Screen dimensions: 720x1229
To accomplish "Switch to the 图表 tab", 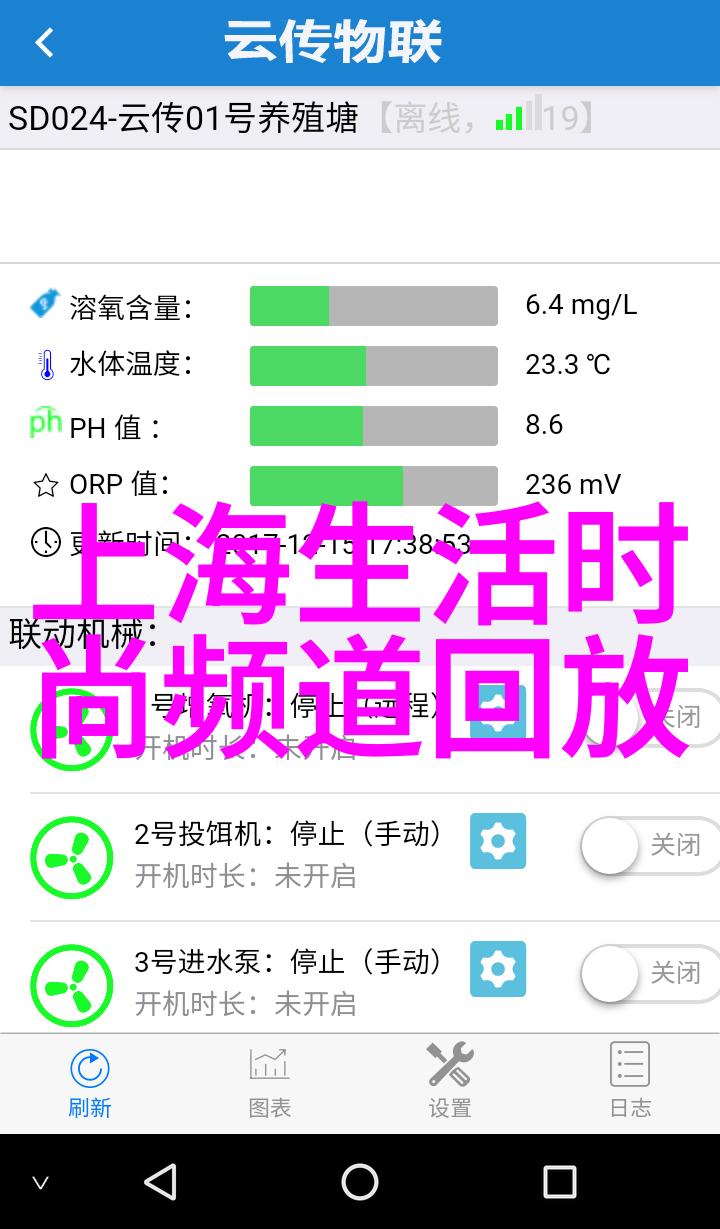I will [270, 1082].
